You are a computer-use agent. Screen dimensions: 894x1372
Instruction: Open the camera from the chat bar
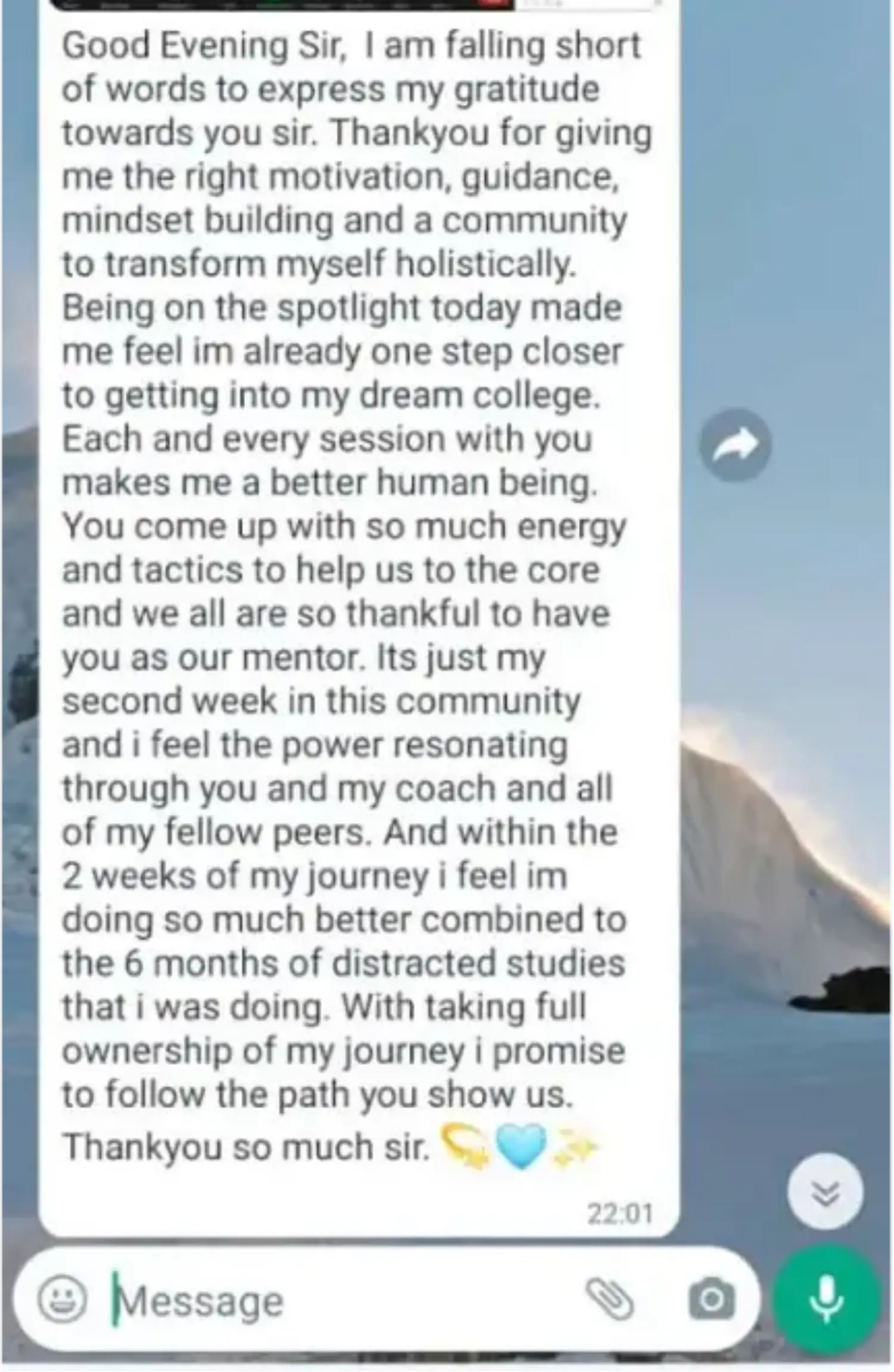(712, 1300)
